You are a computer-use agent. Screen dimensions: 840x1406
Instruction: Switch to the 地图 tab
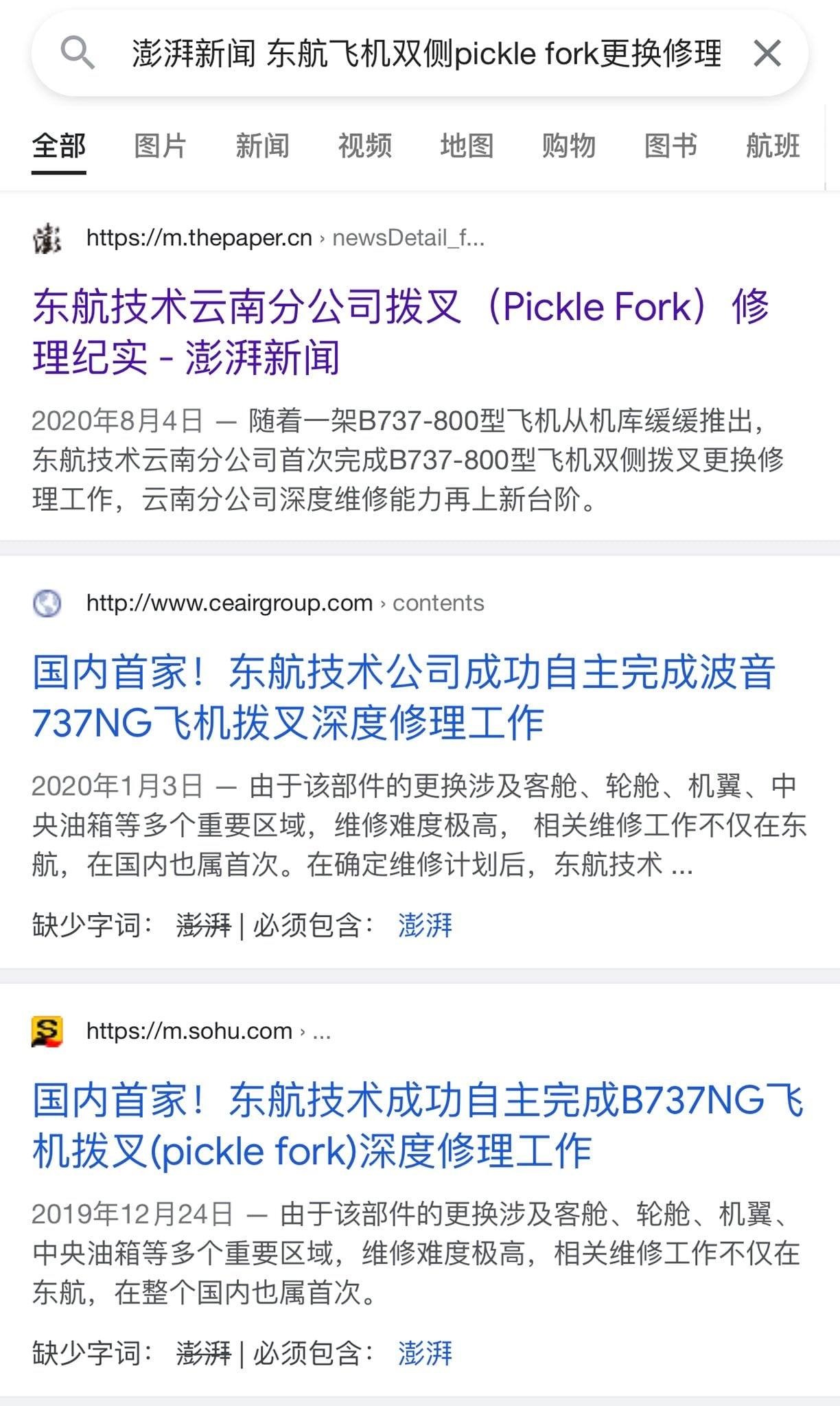pyautogui.click(x=467, y=146)
